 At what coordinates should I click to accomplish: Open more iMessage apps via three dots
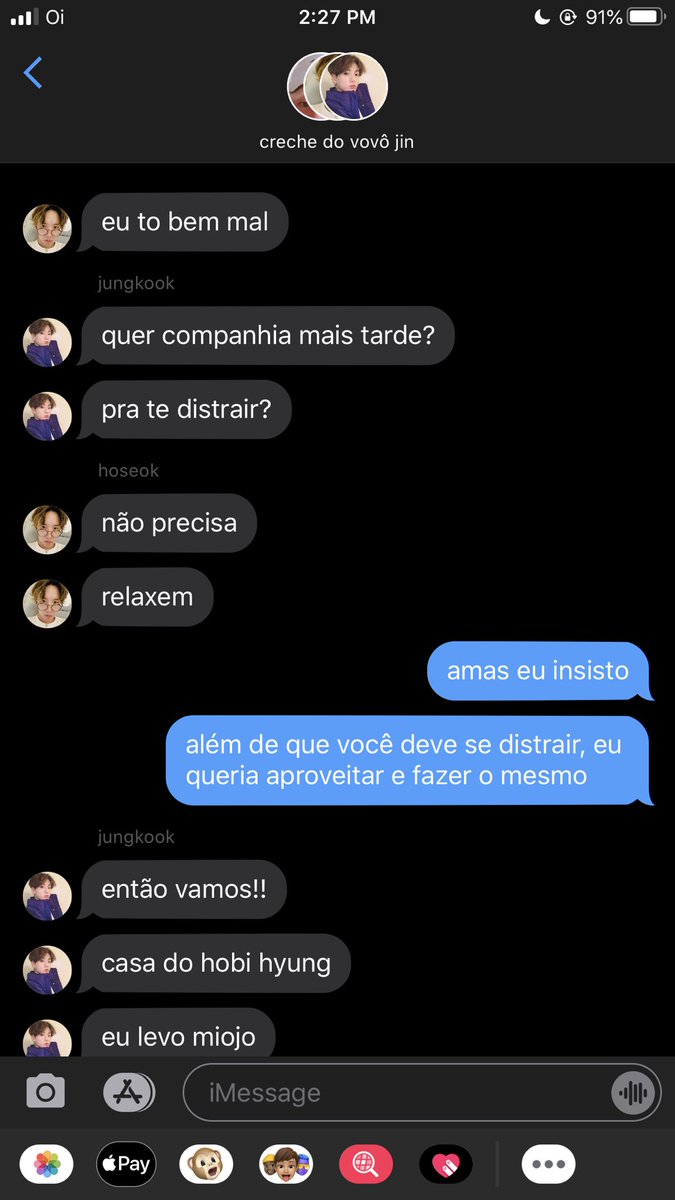tap(549, 1164)
